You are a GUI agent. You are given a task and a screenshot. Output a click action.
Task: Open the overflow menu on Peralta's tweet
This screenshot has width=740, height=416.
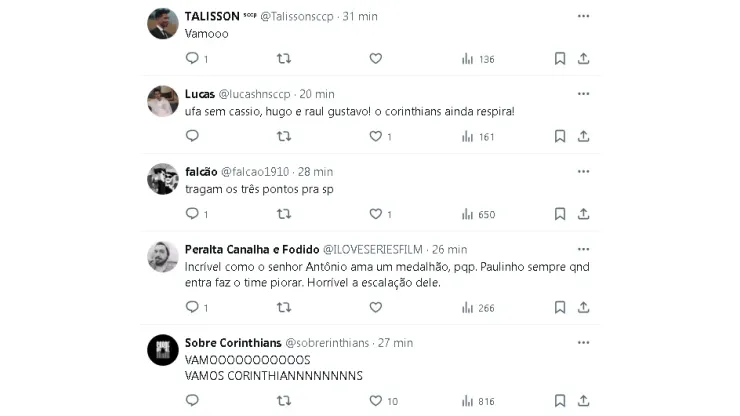click(583, 249)
